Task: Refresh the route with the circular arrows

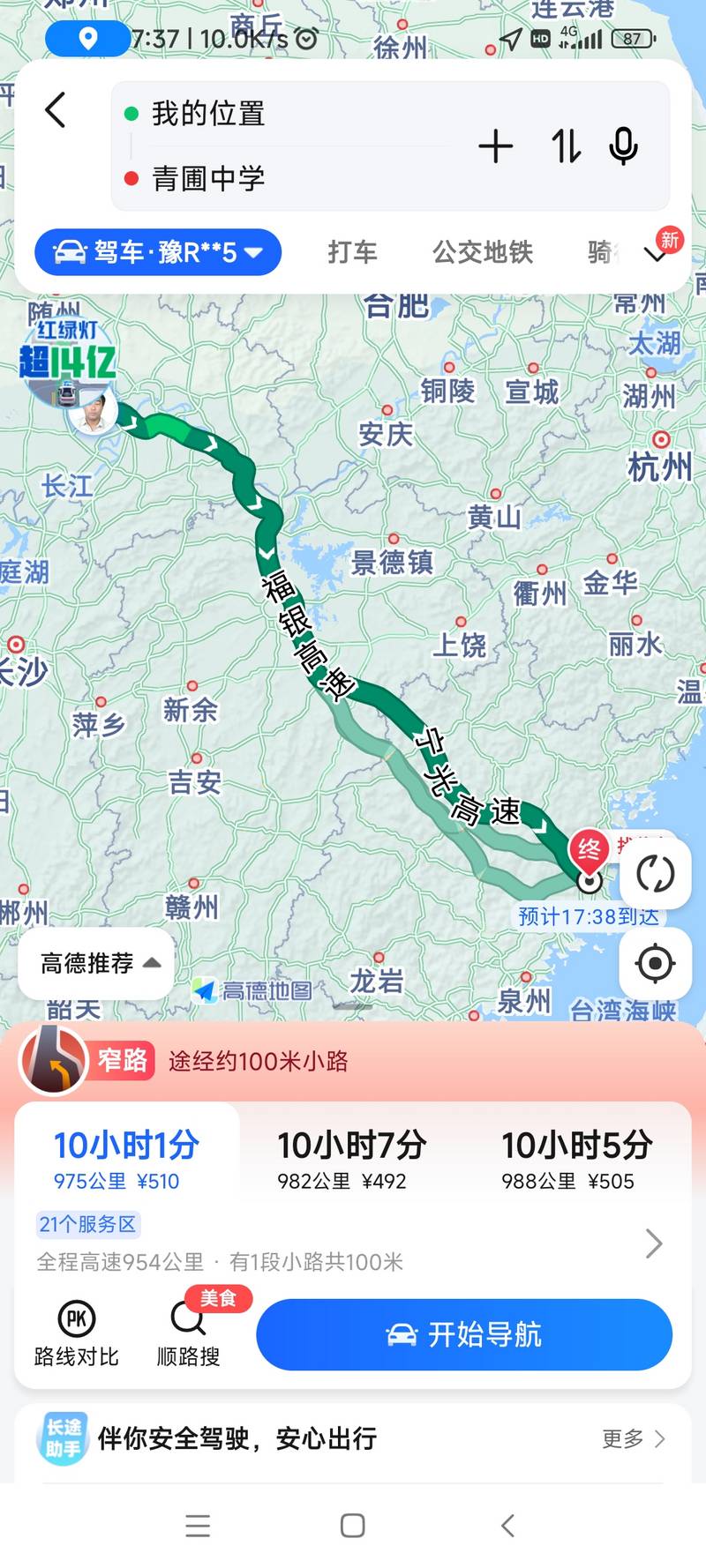Action: click(655, 874)
